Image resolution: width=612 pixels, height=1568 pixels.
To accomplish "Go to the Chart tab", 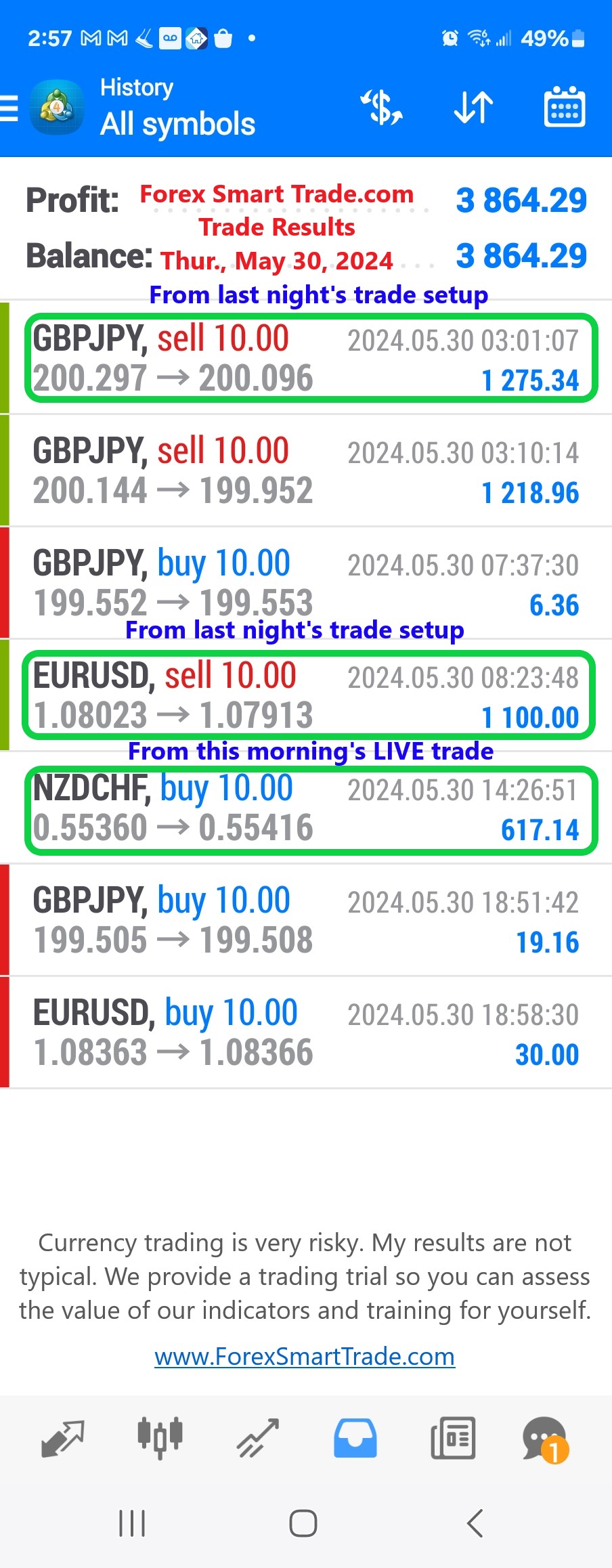I will (x=160, y=1438).
